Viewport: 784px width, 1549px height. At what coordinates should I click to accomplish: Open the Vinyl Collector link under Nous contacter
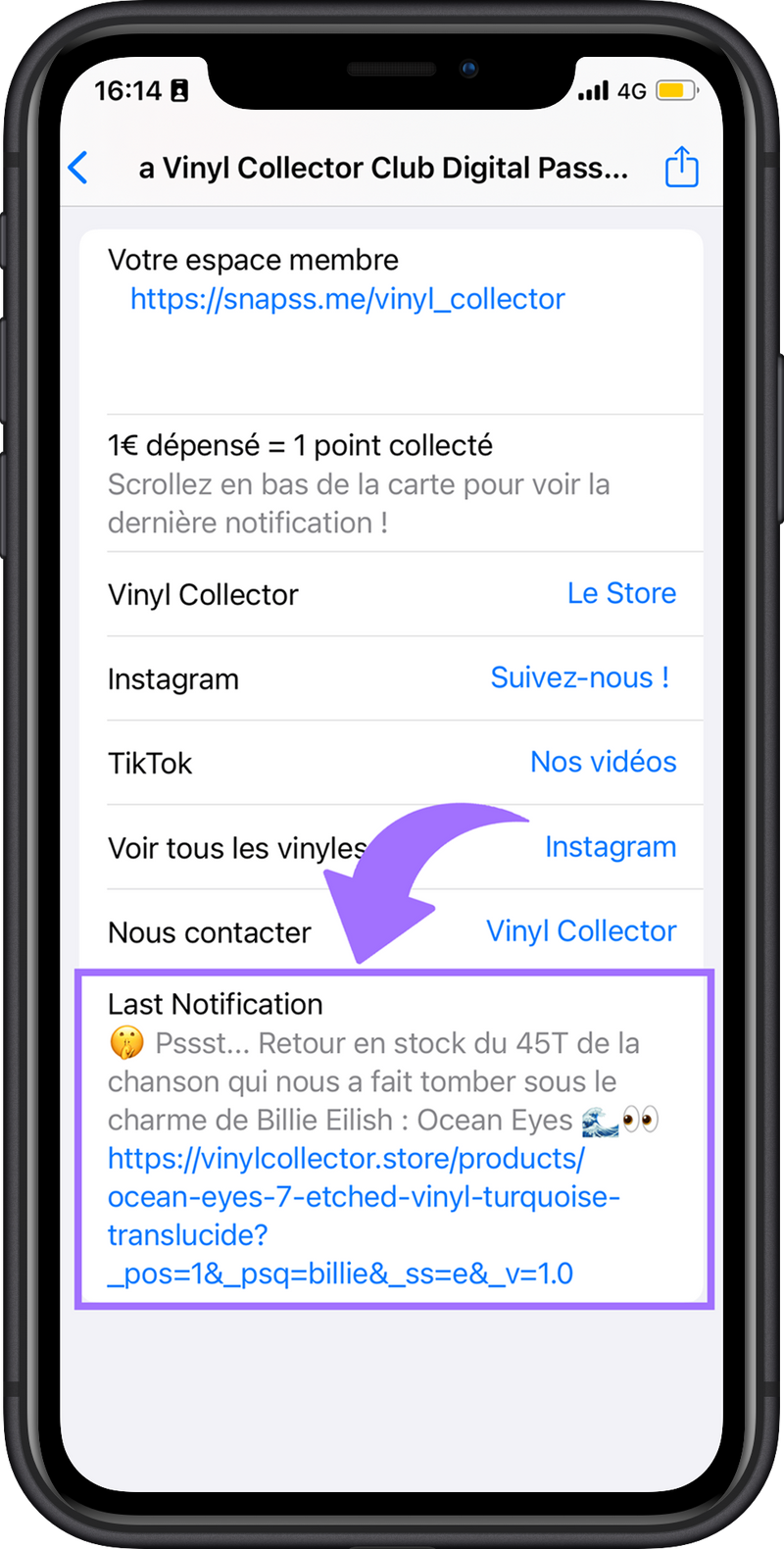(x=581, y=931)
